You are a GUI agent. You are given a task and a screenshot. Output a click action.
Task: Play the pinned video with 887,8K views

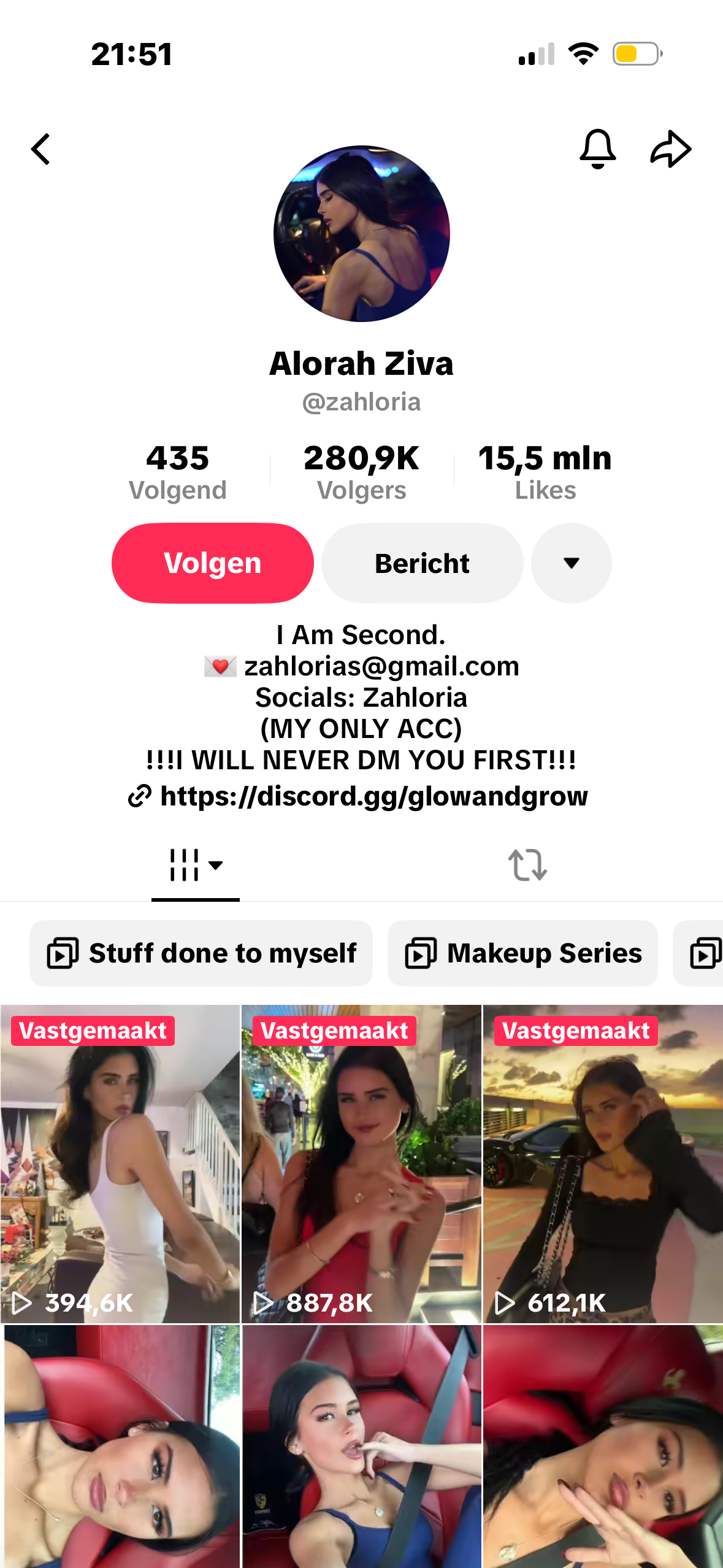(361, 1163)
